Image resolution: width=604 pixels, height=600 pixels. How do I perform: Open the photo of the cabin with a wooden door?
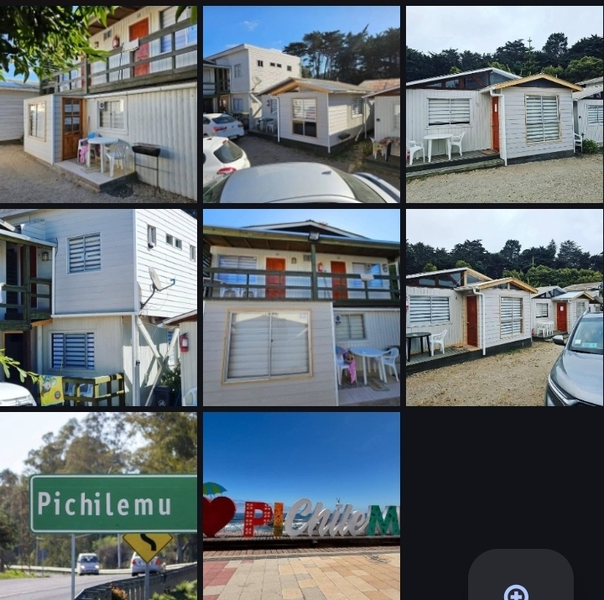[98, 103]
